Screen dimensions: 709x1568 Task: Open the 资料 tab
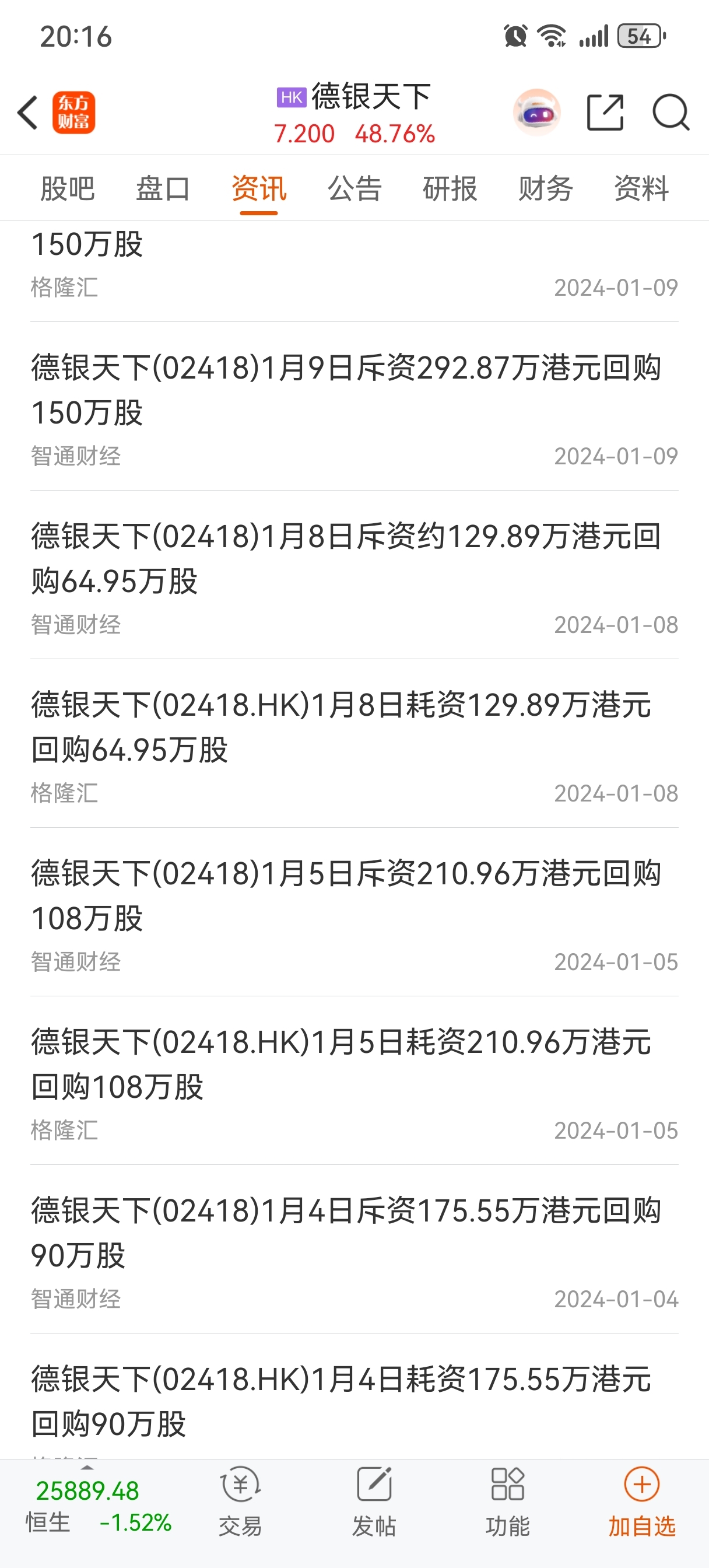(641, 188)
